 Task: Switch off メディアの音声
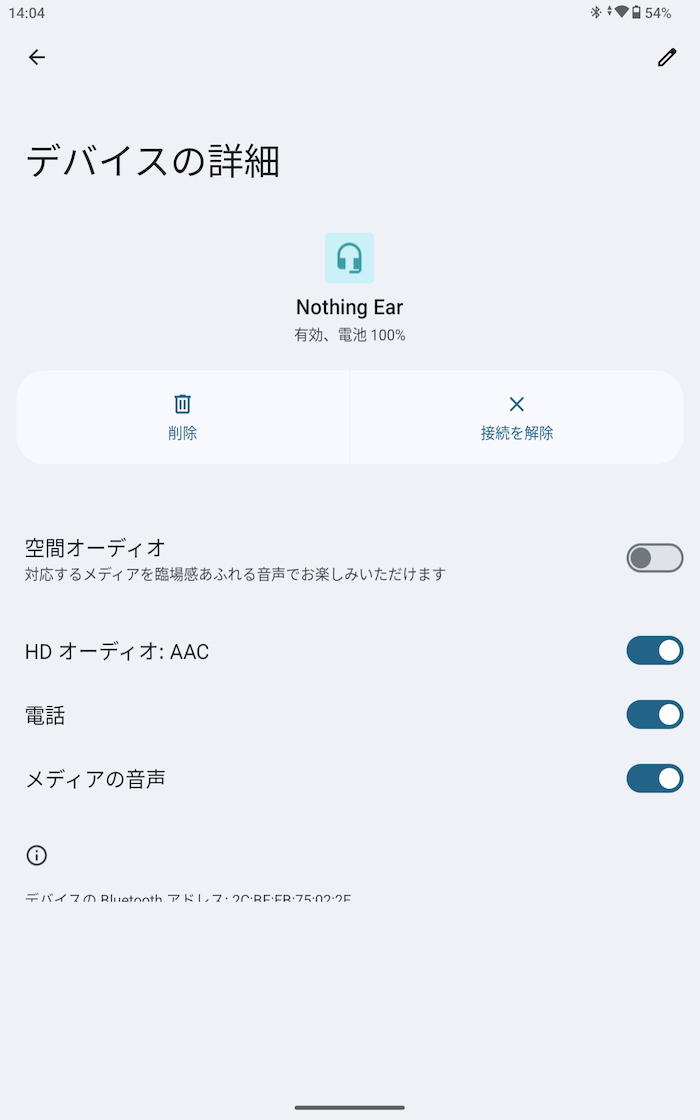654,779
